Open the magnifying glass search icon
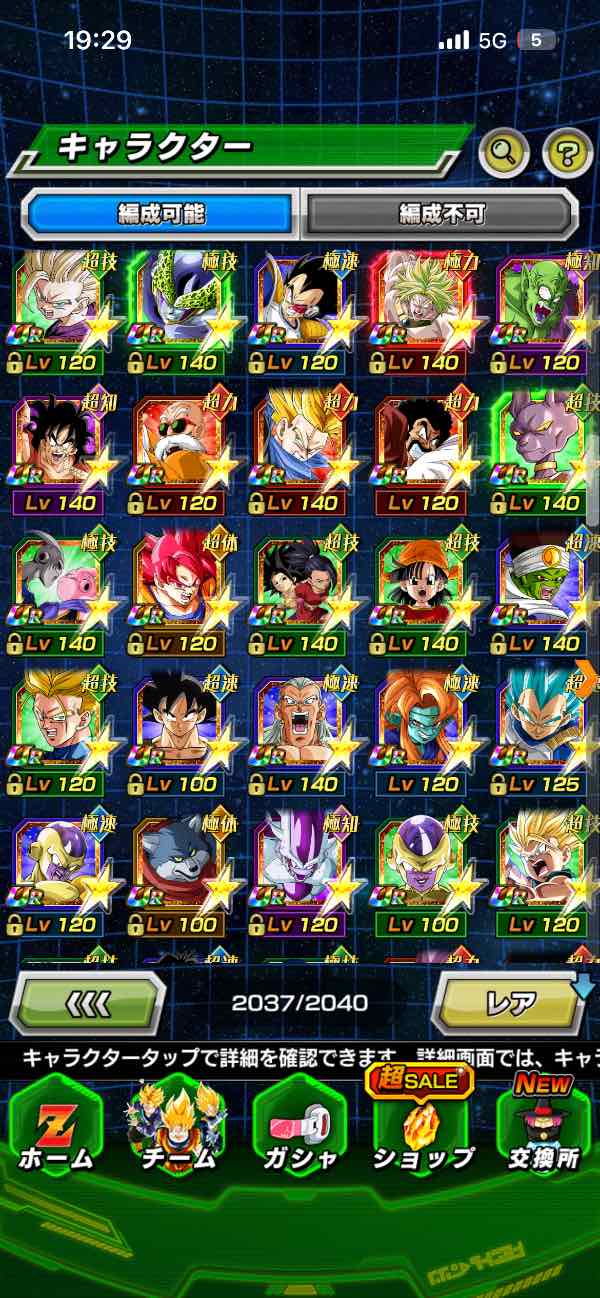This screenshot has height=1298, width=600. (x=504, y=153)
